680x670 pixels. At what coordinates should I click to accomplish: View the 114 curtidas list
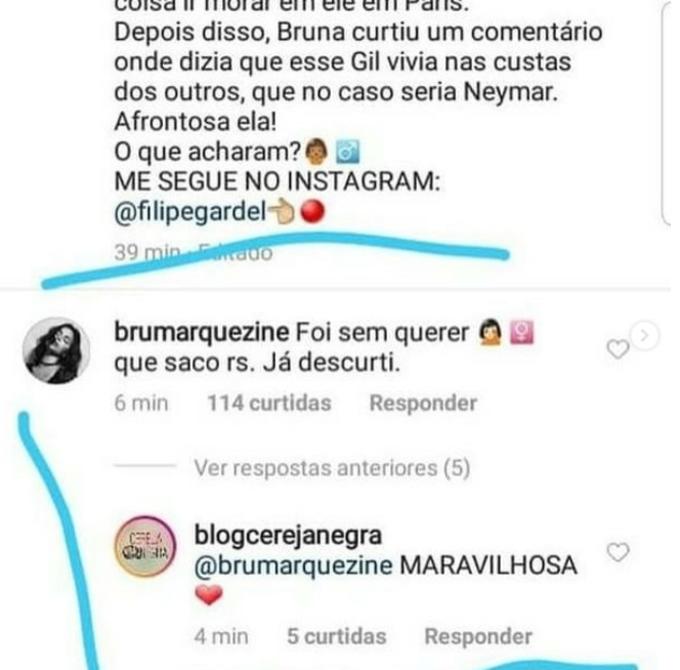click(x=268, y=404)
